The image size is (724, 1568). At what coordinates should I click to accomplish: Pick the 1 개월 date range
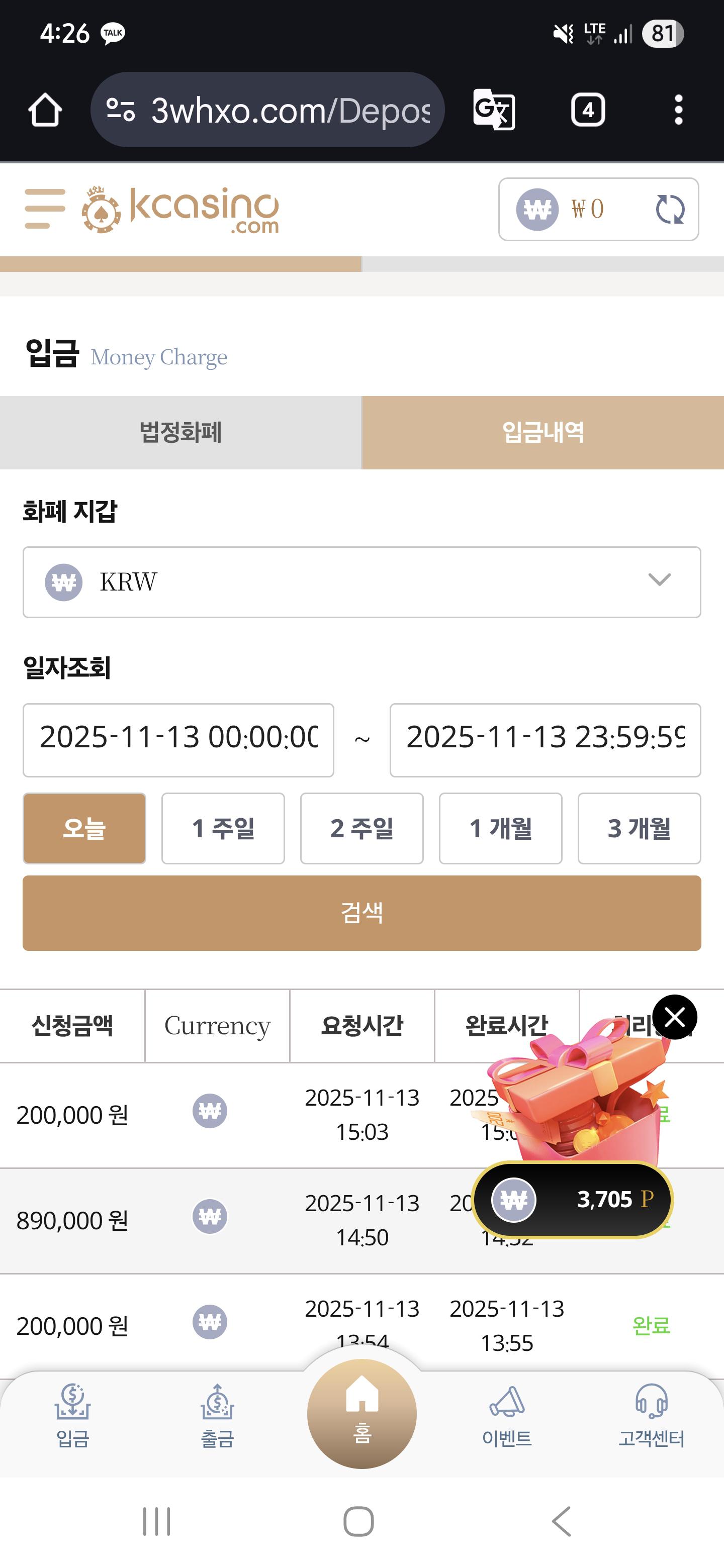click(501, 828)
